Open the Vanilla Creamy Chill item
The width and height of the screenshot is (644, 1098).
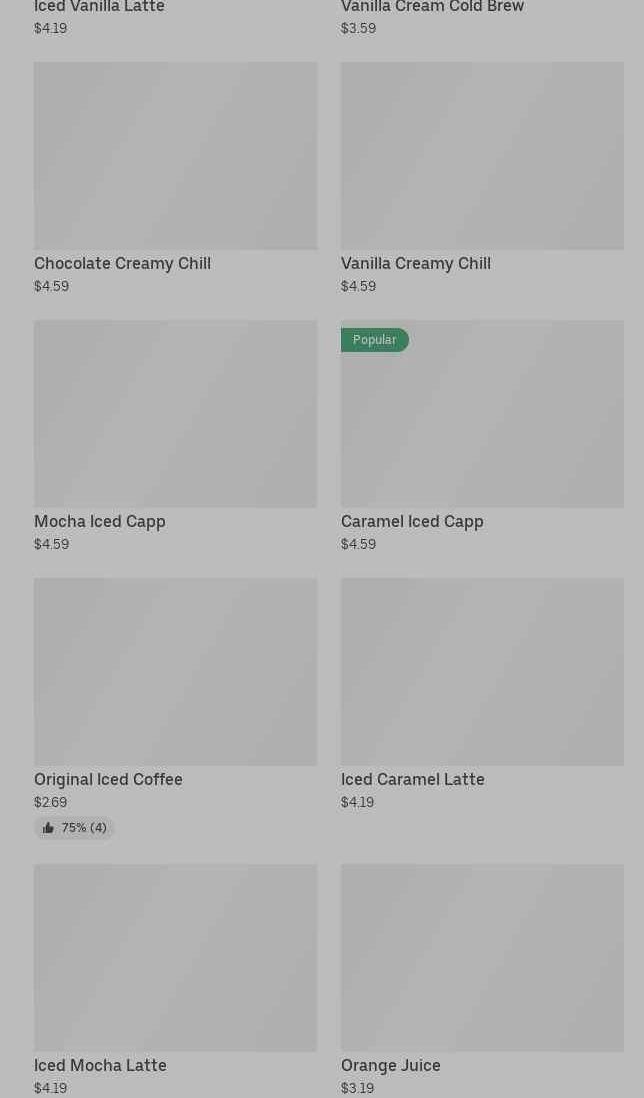[x=482, y=179]
